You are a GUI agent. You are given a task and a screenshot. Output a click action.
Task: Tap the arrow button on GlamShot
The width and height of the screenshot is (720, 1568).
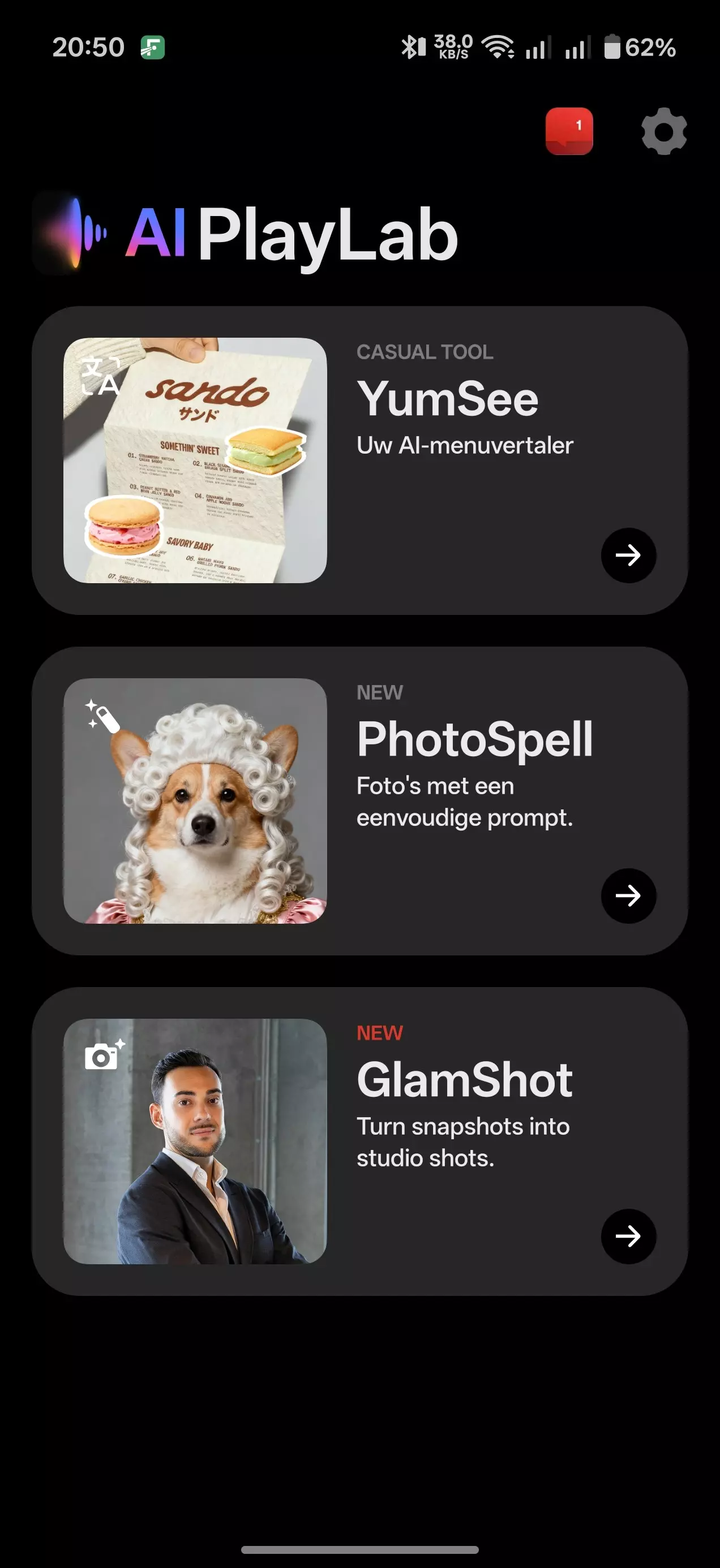[628, 1237]
